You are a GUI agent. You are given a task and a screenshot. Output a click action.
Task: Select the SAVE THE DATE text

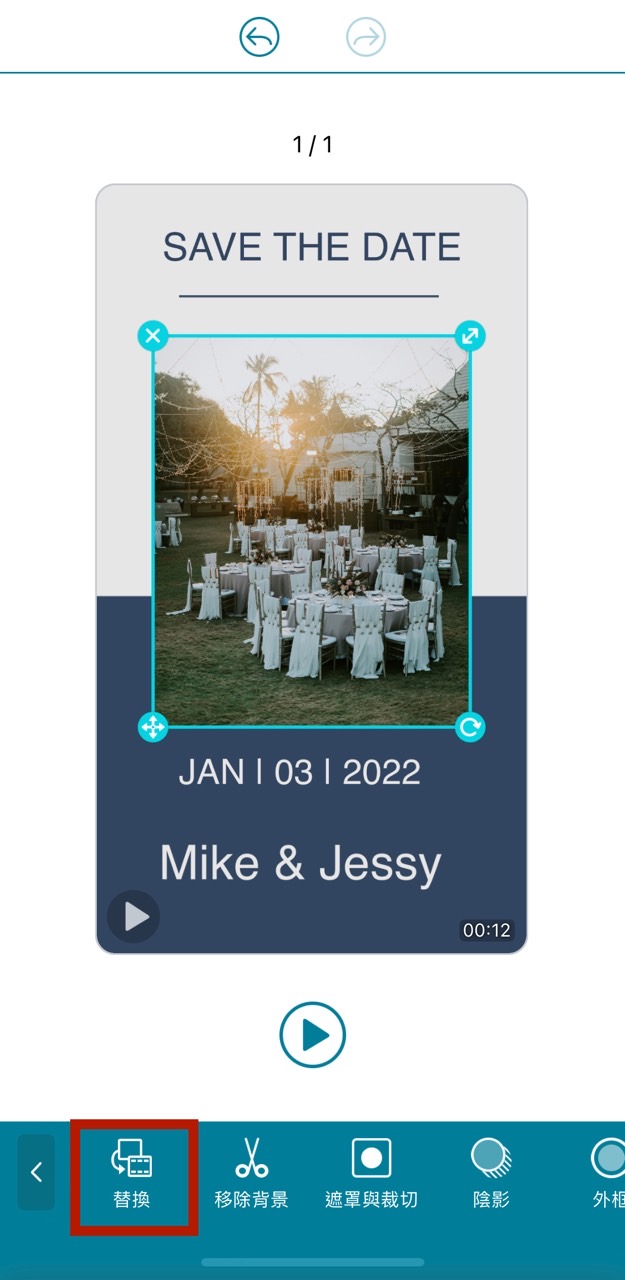coord(311,247)
